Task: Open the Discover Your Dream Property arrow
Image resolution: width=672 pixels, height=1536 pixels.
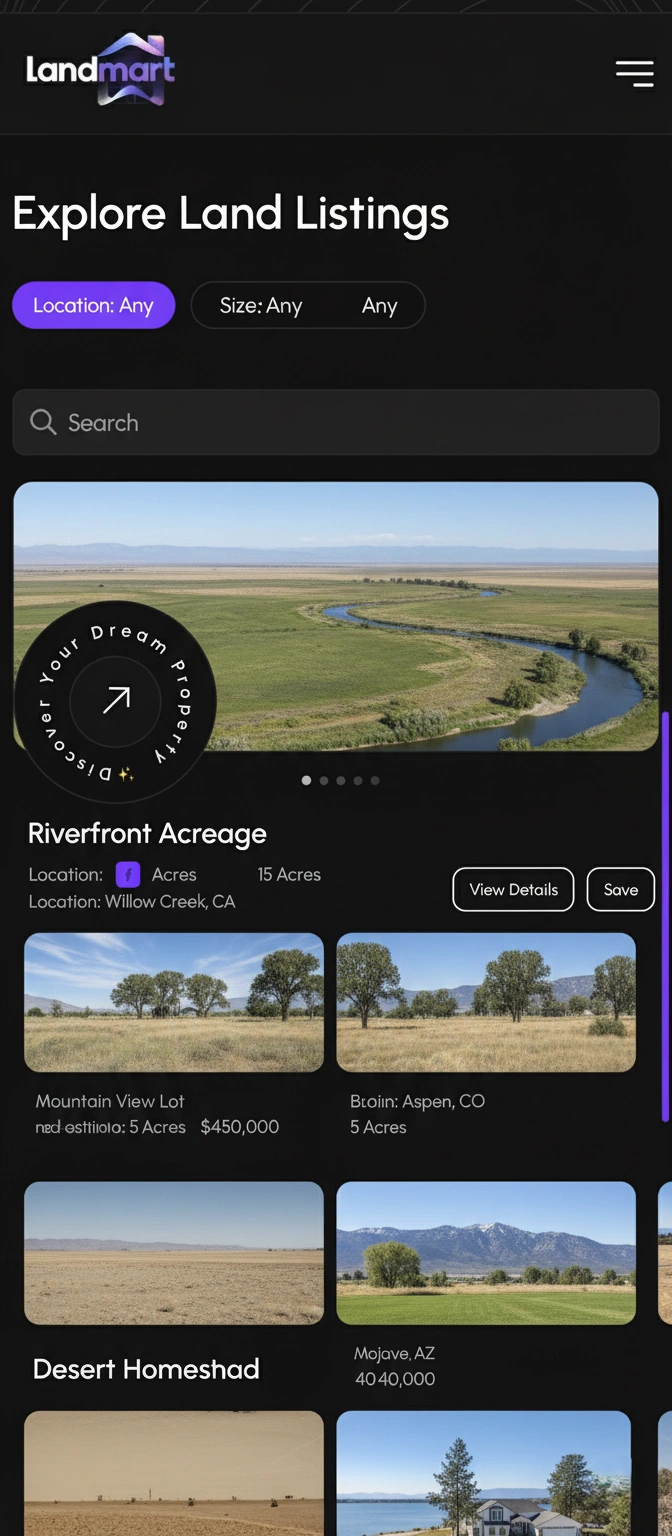Action: point(116,700)
